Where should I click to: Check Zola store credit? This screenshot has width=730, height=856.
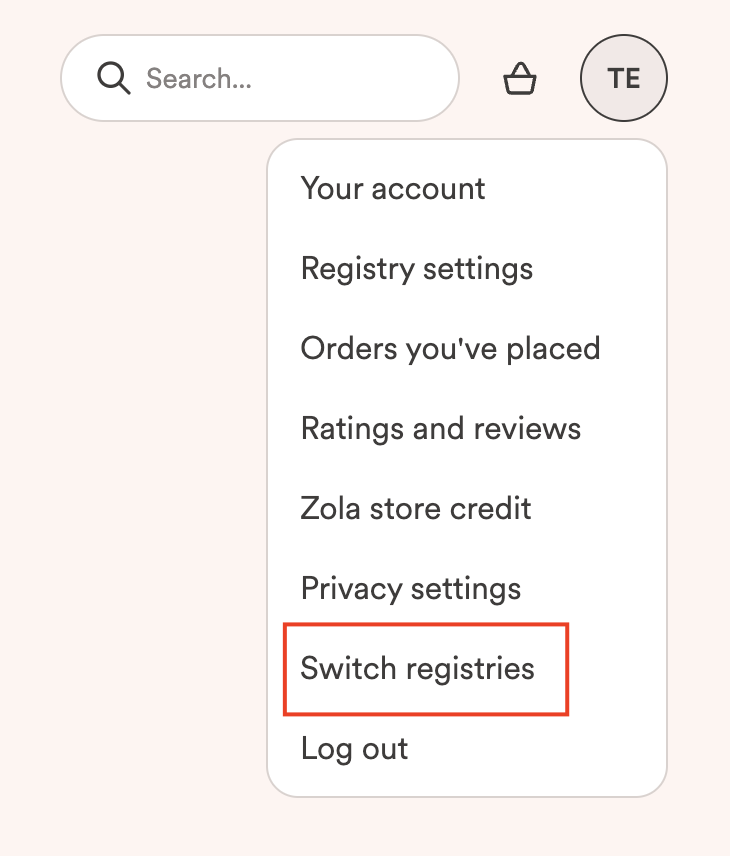[416, 508]
